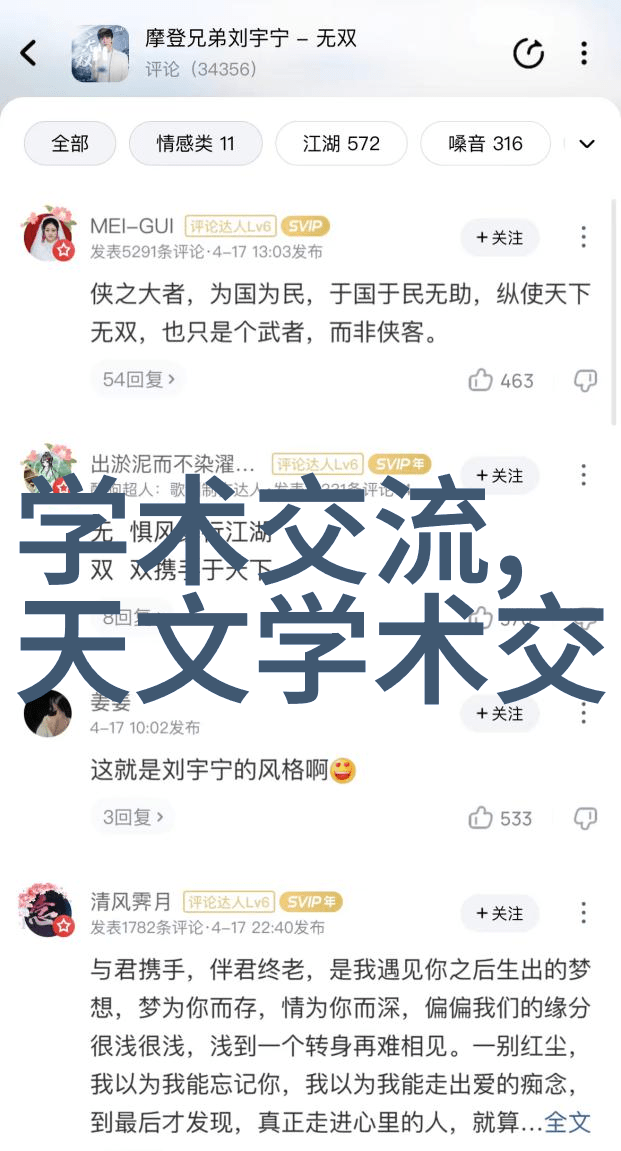View the 3回复 replies under 姜姜's comment
The image size is (621, 1151).
pos(133,818)
